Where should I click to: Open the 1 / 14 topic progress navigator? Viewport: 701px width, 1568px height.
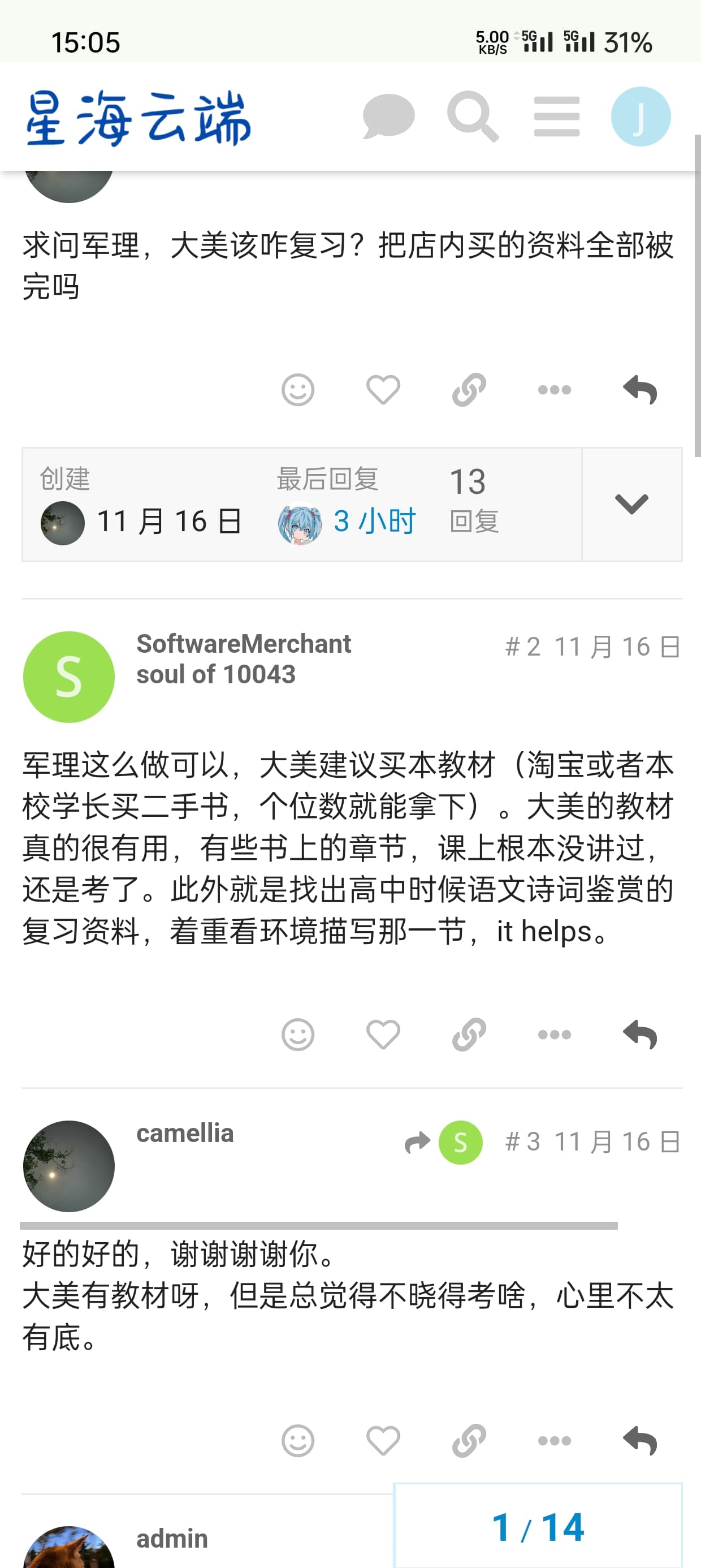[x=538, y=1527]
